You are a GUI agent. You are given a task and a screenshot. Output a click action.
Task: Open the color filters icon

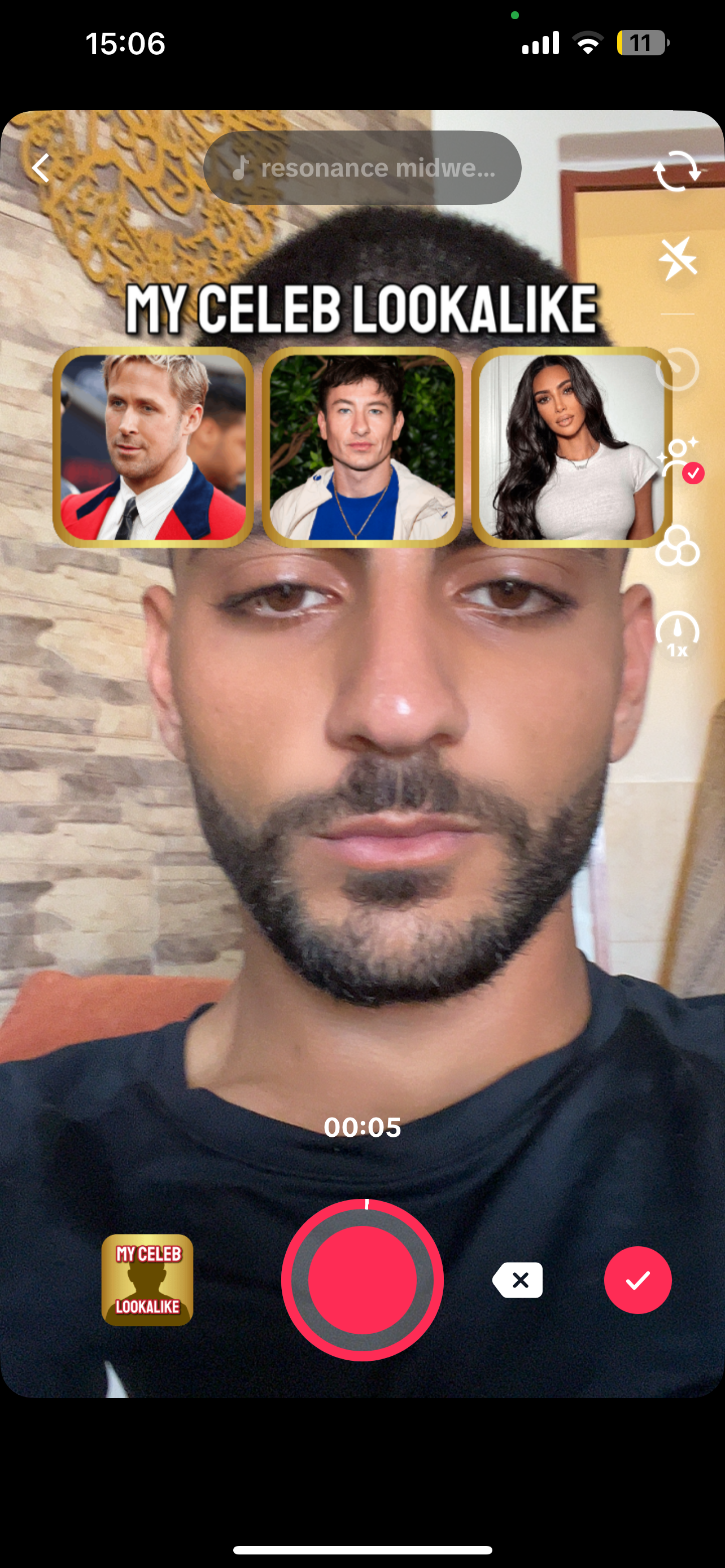tap(678, 545)
